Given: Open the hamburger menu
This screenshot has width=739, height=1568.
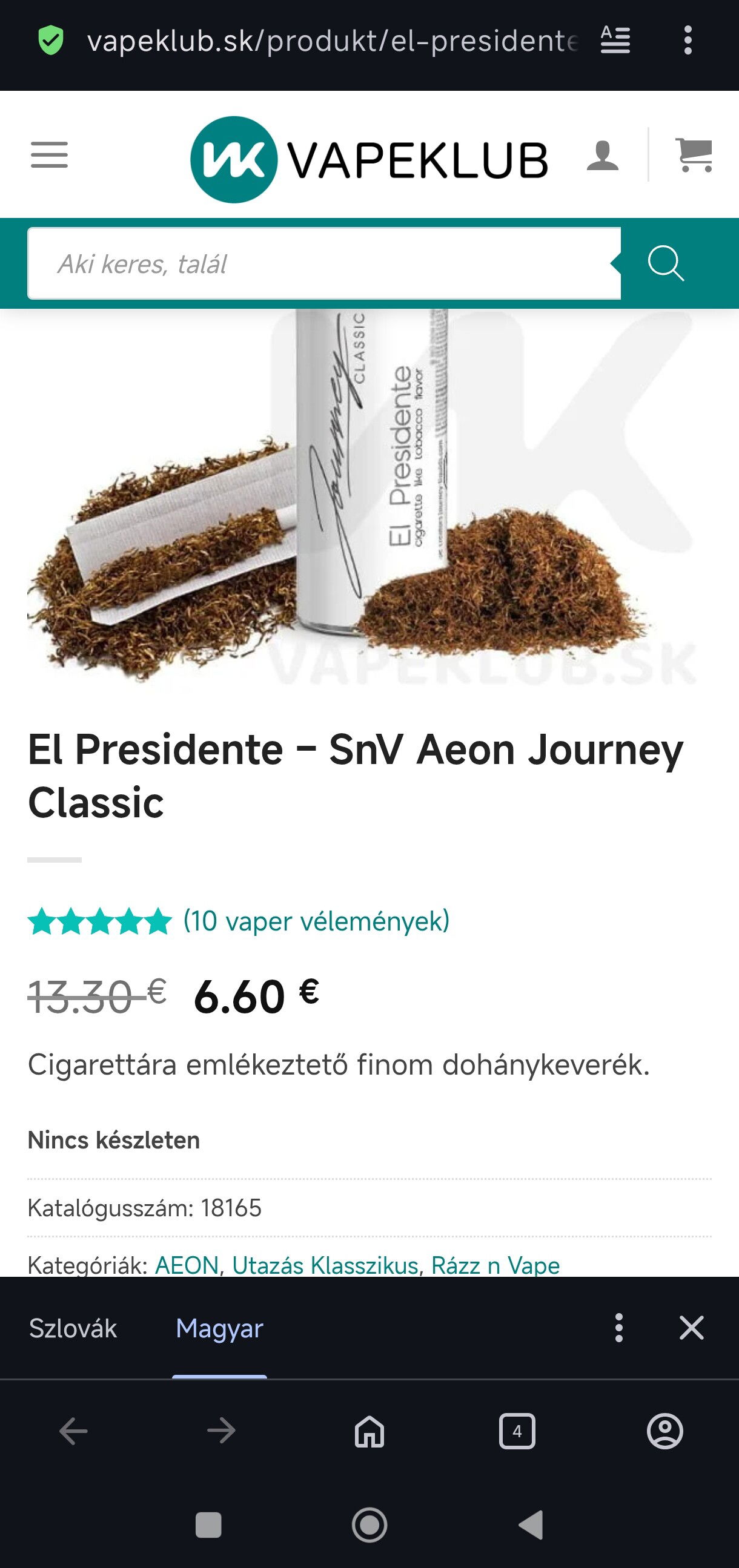Looking at the screenshot, I should tap(49, 154).
